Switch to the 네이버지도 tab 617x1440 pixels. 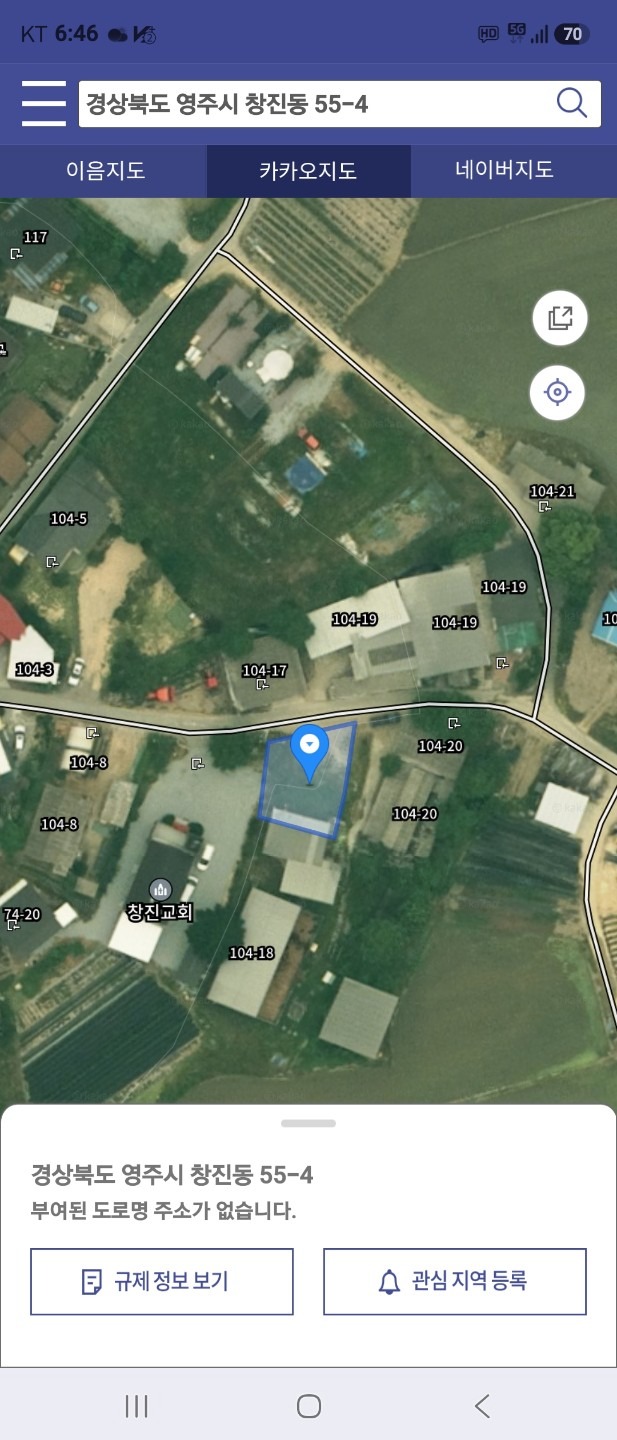[505, 171]
